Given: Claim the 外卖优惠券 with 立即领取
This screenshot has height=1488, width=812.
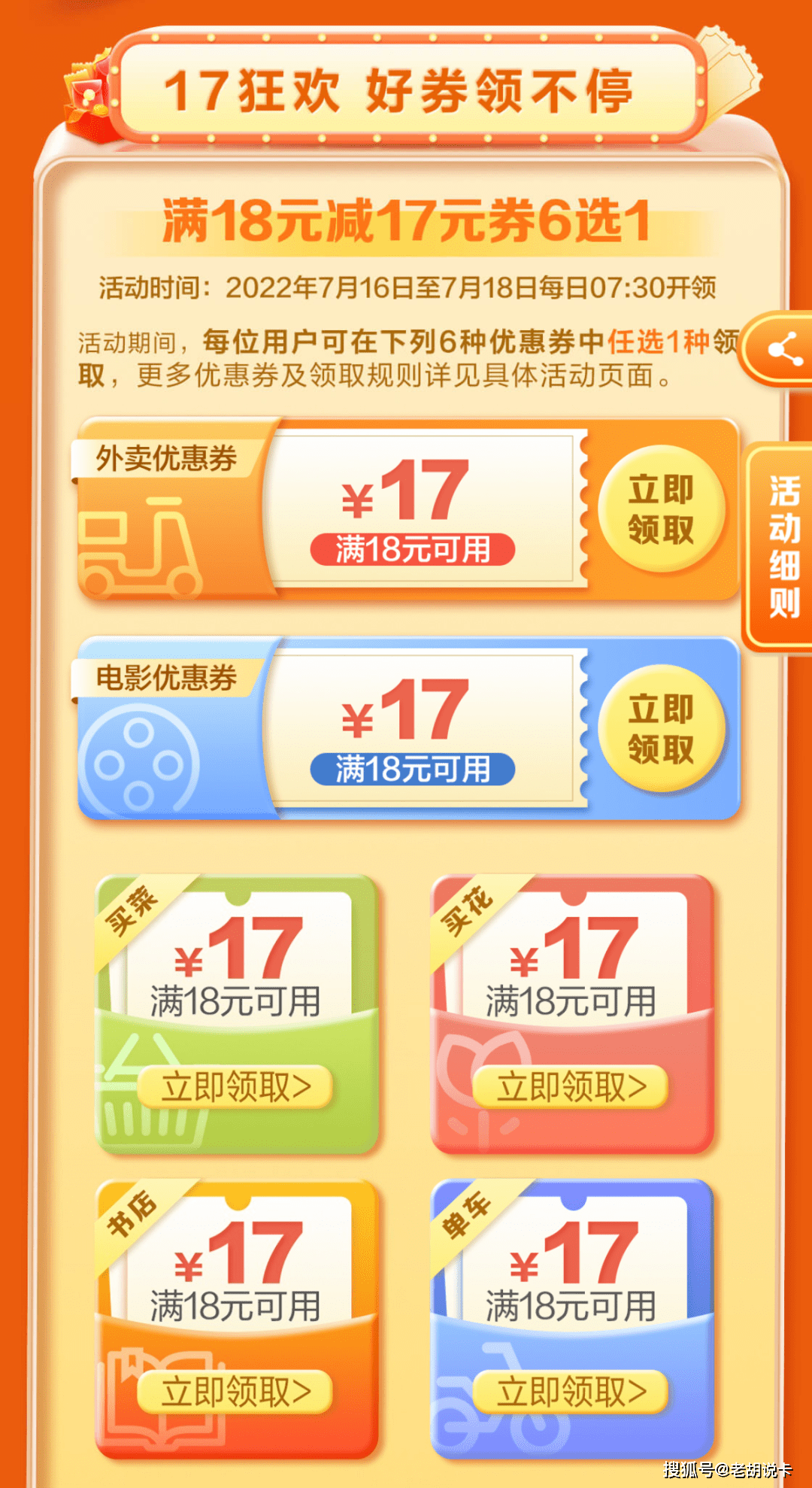Looking at the screenshot, I should click(661, 509).
